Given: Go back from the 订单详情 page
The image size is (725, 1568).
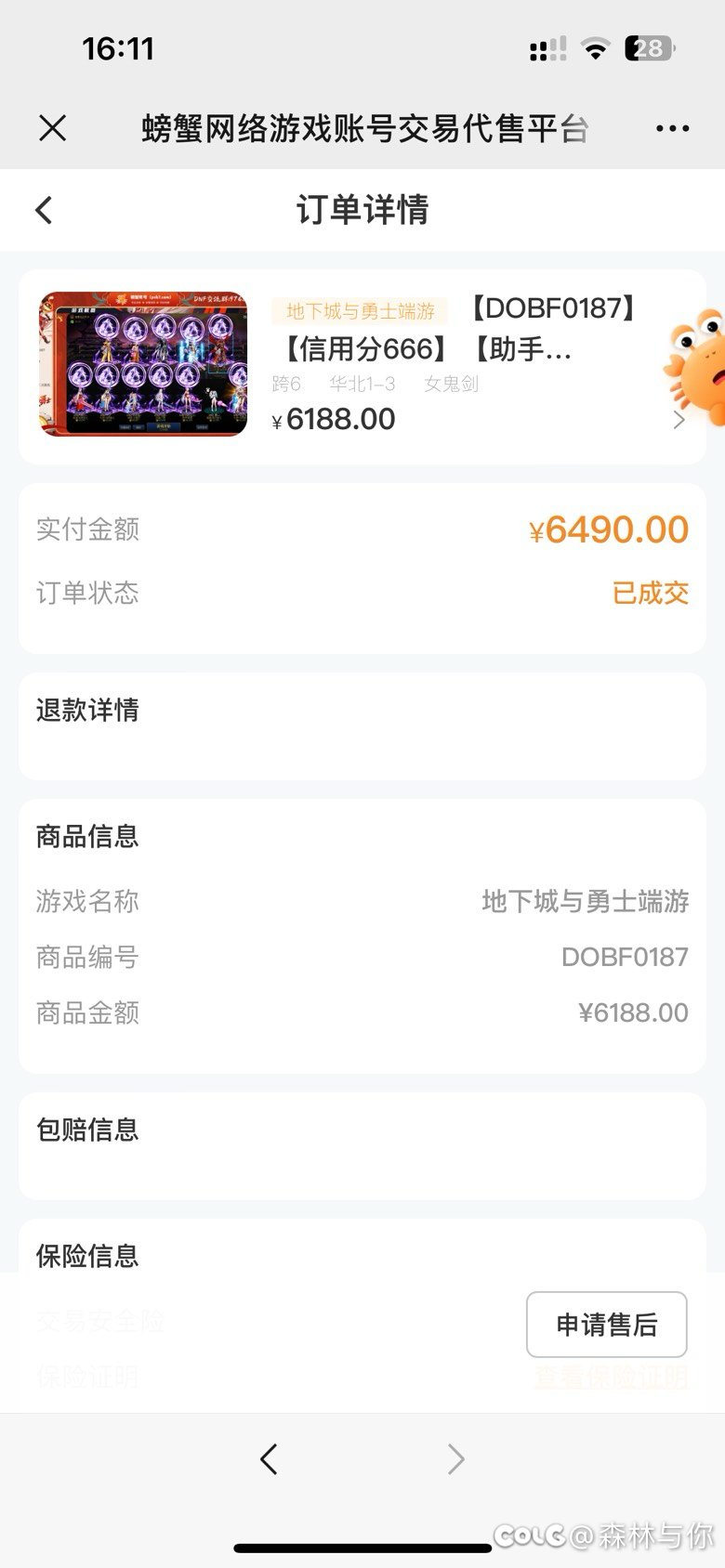Looking at the screenshot, I should [x=44, y=210].
